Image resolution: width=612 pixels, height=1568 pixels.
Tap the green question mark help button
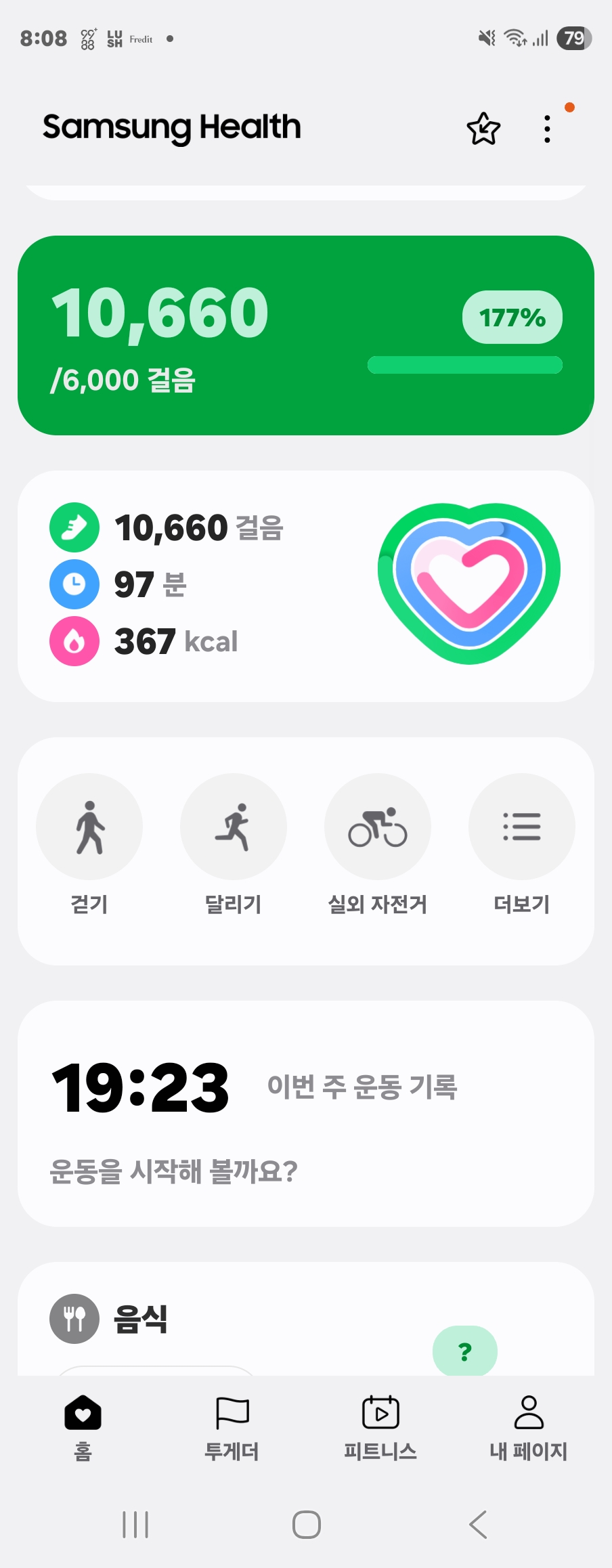pos(465,1351)
